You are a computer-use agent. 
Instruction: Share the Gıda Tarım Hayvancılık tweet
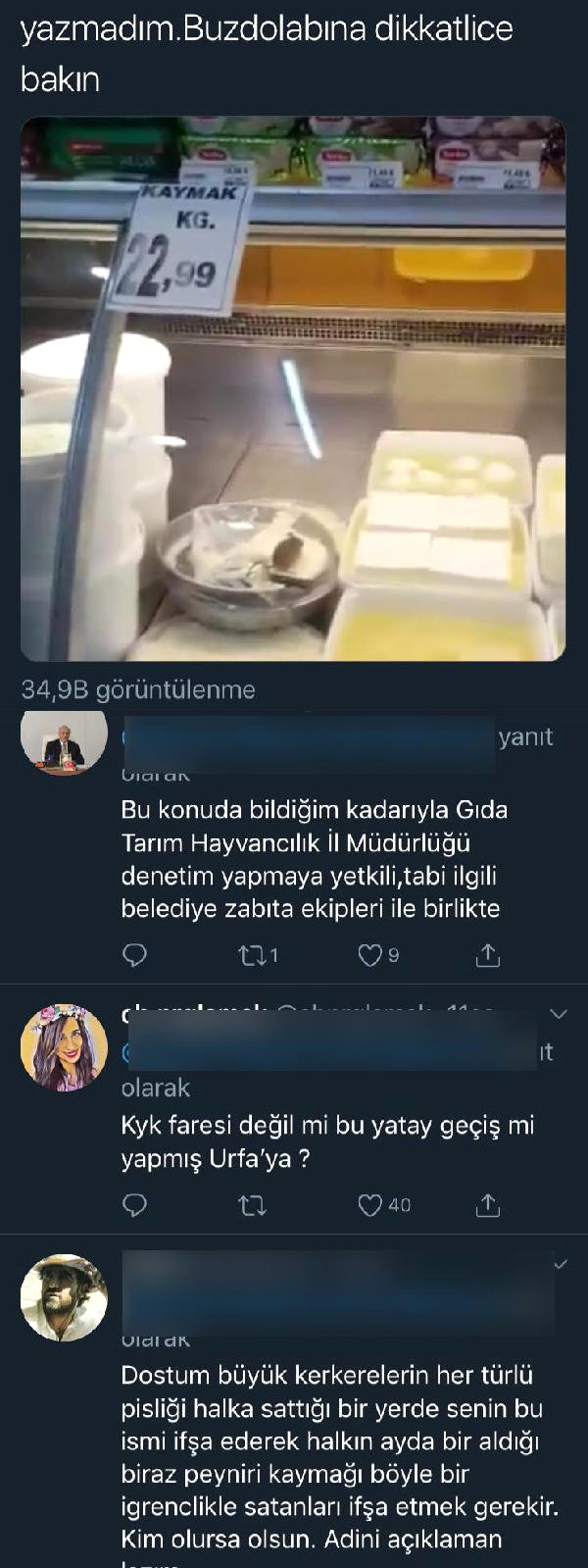pos(488,954)
